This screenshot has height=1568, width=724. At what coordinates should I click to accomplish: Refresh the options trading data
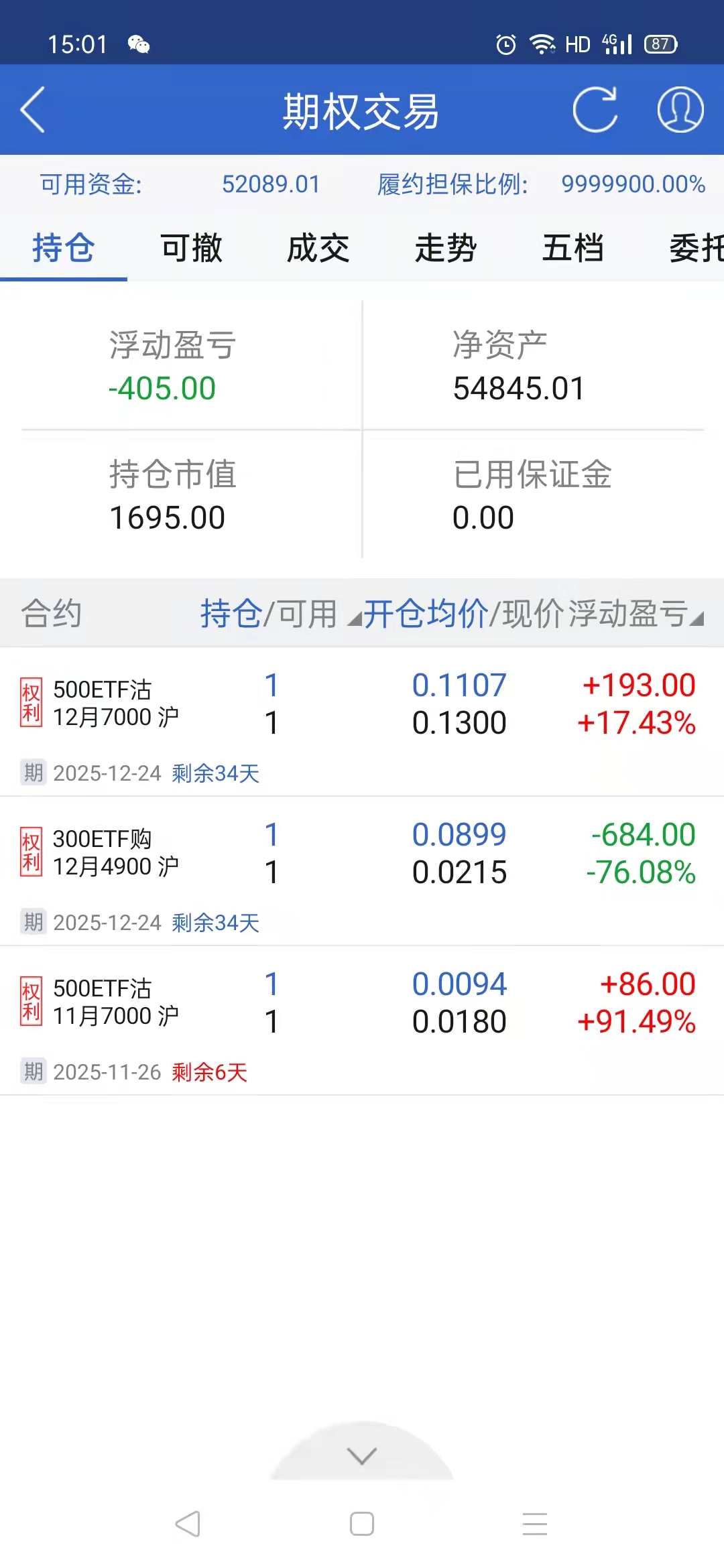[x=595, y=110]
